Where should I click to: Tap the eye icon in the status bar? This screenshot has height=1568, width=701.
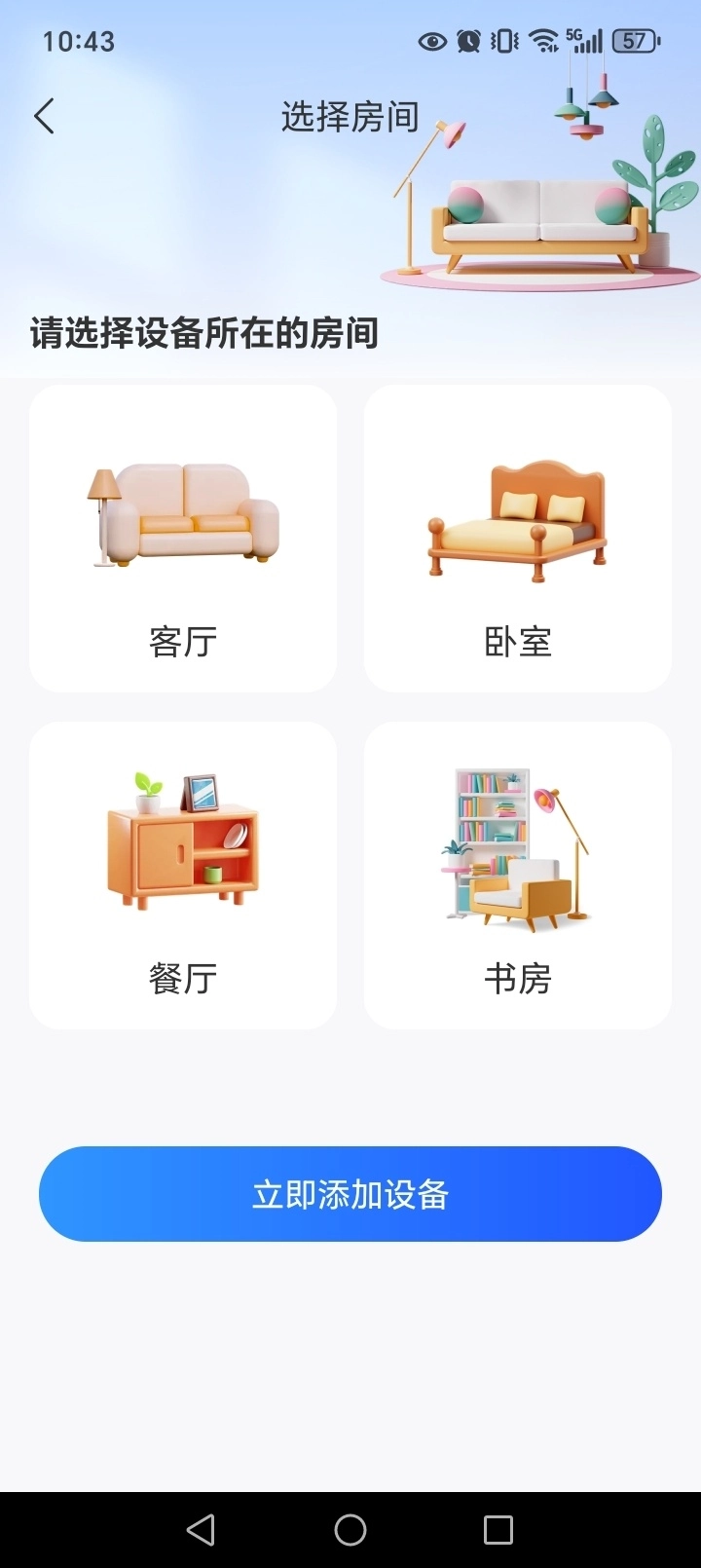pyautogui.click(x=431, y=41)
